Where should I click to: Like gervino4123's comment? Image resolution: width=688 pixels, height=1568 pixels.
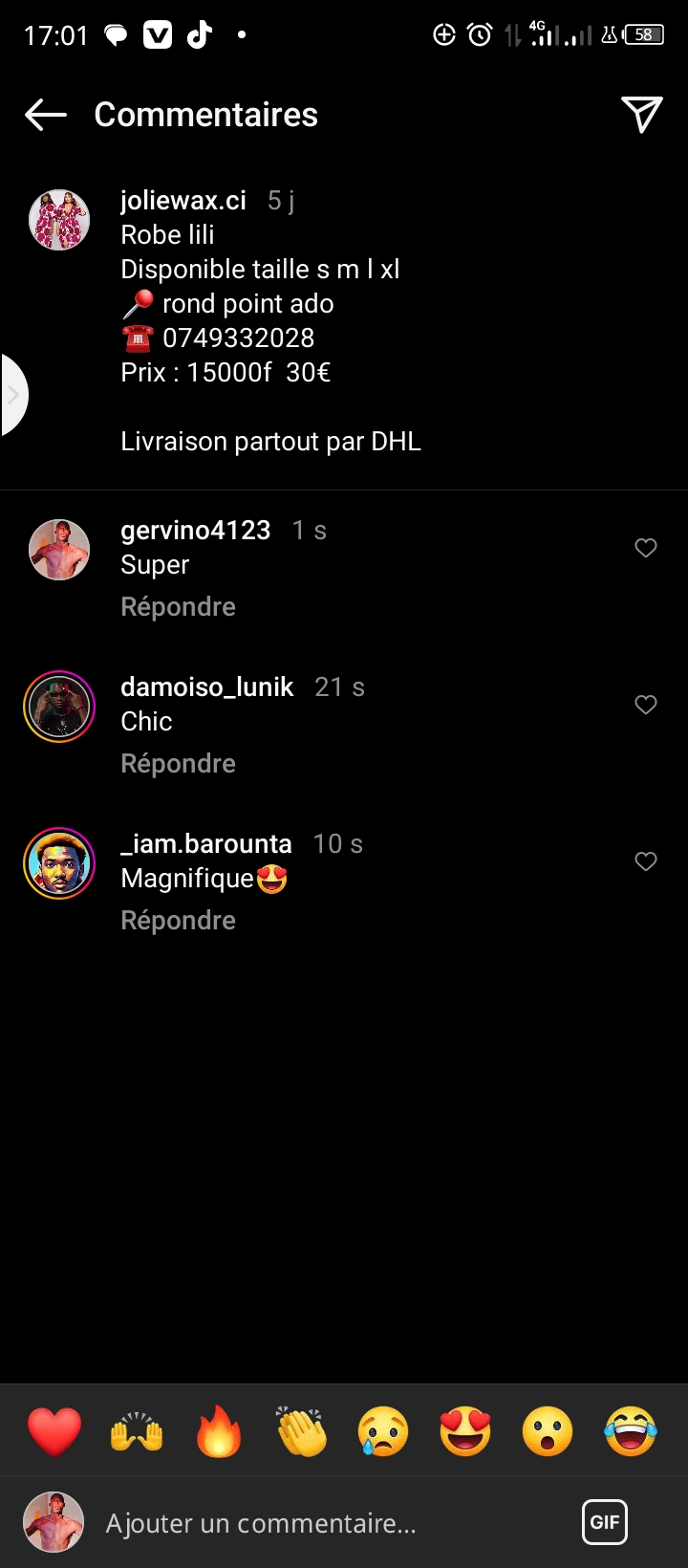coord(646,548)
